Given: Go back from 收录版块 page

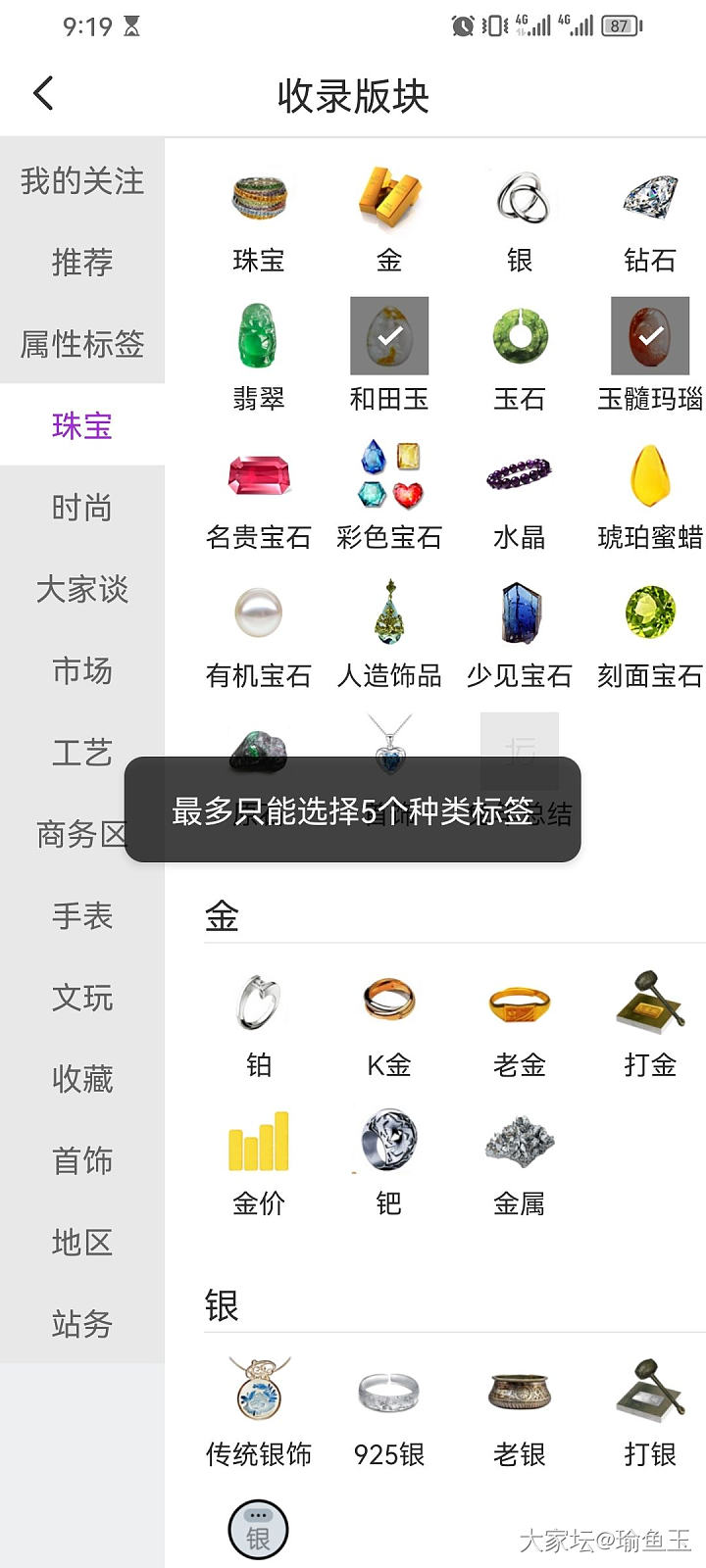Looking at the screenshot, I should 43,94.
